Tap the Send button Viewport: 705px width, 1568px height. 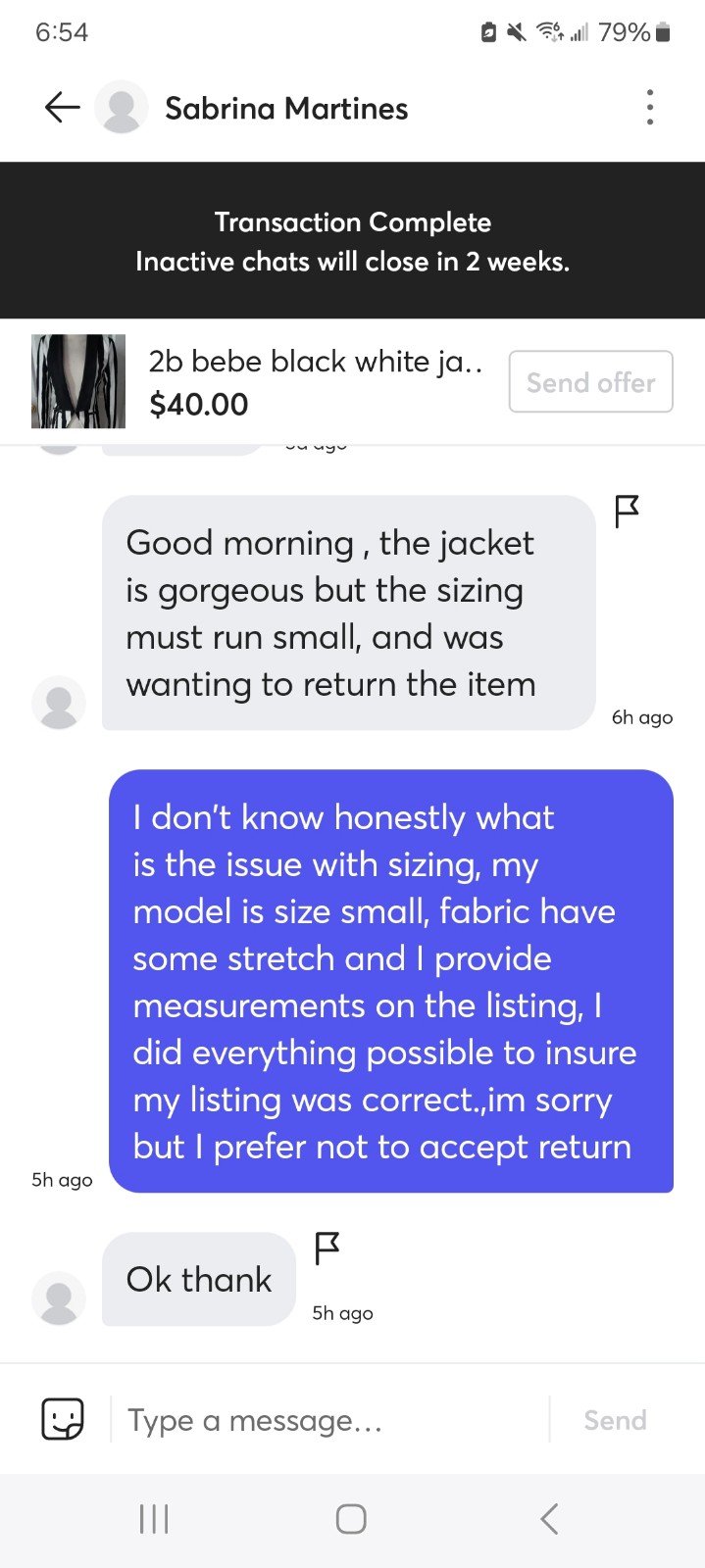(615, 1420)
